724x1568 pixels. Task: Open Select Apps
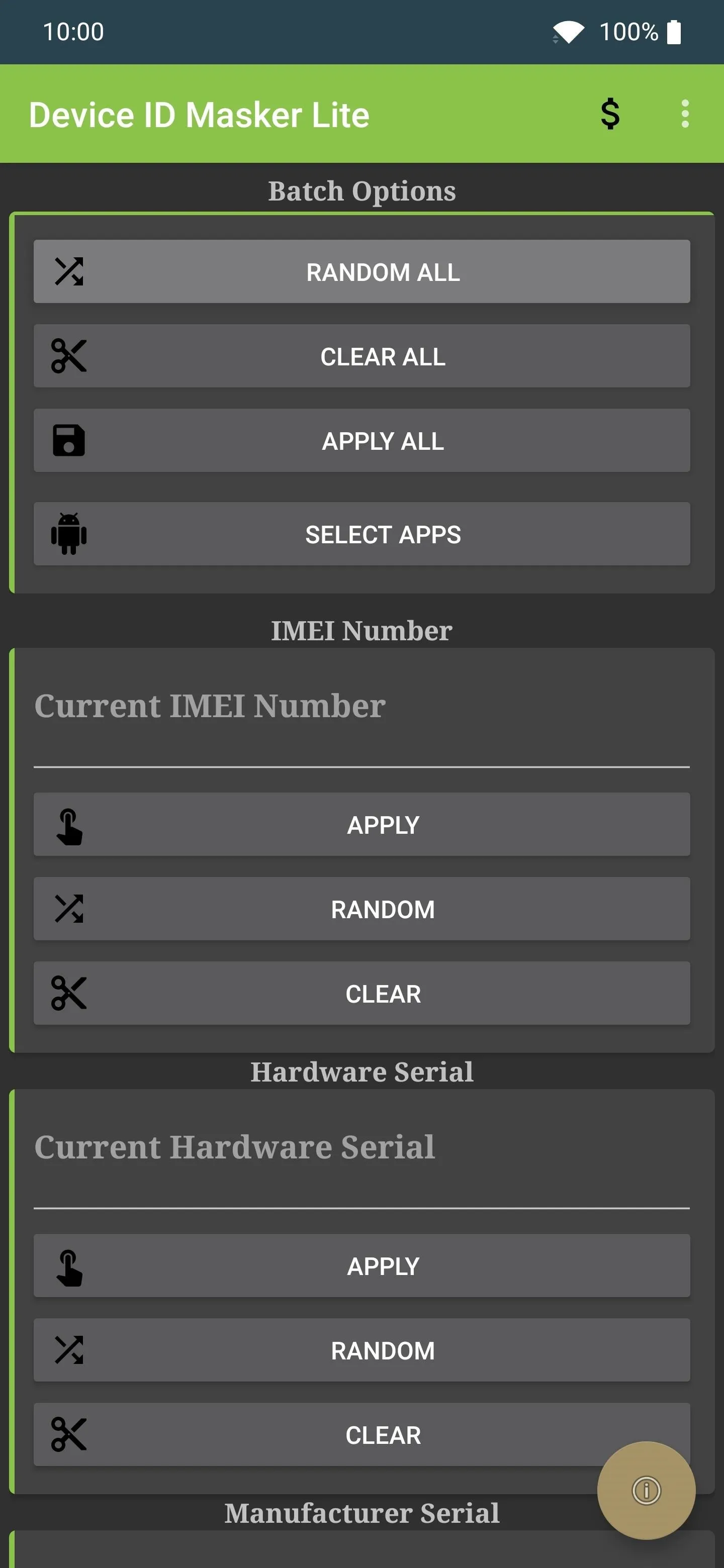coord(361,534)
